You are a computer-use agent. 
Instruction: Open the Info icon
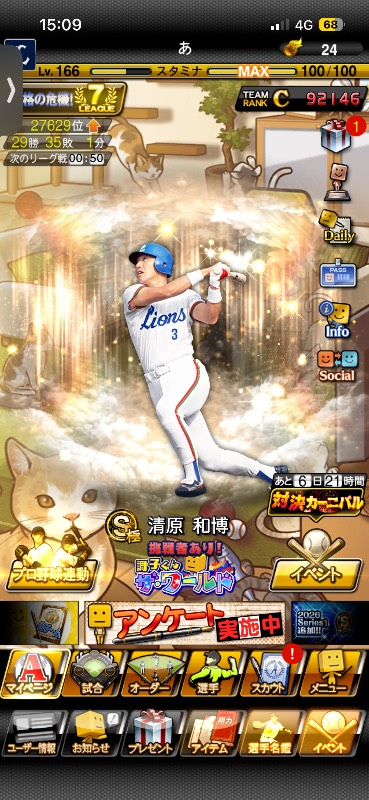point(337,320)
